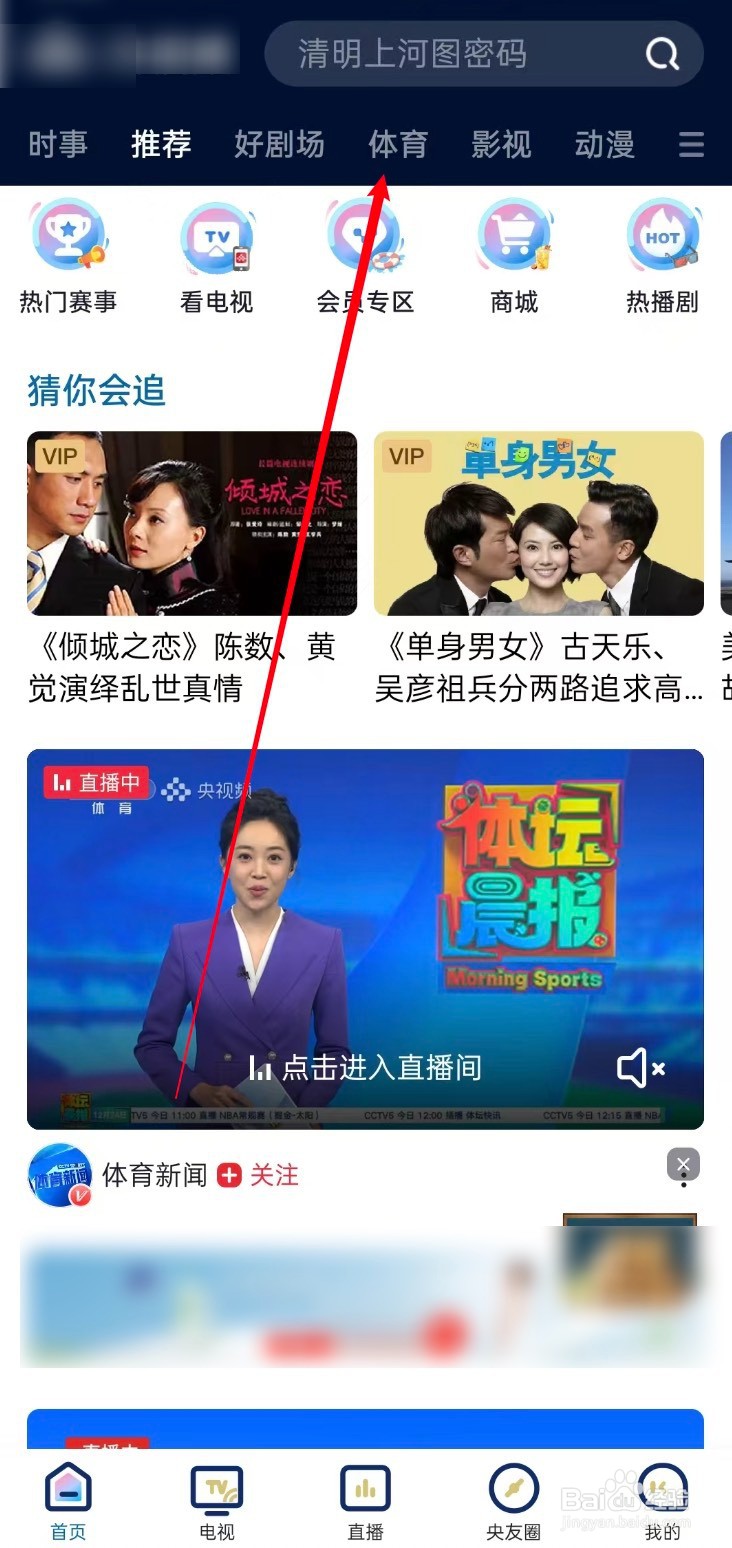732x1548 pixels.
Task: Switch to the 好剧场 tab
Action: [x=279, y=145]
